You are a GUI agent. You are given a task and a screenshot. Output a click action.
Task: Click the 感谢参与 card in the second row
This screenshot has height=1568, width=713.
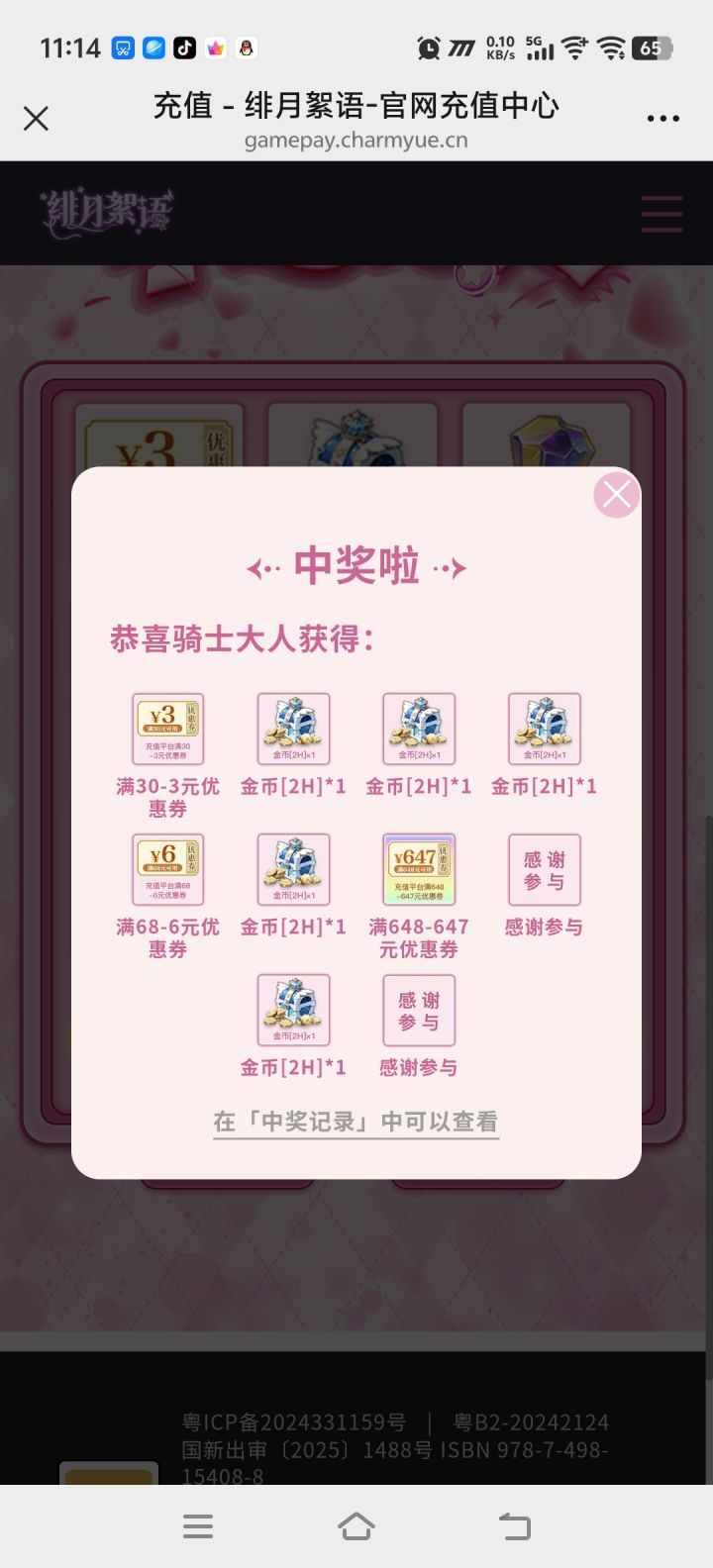544,869
